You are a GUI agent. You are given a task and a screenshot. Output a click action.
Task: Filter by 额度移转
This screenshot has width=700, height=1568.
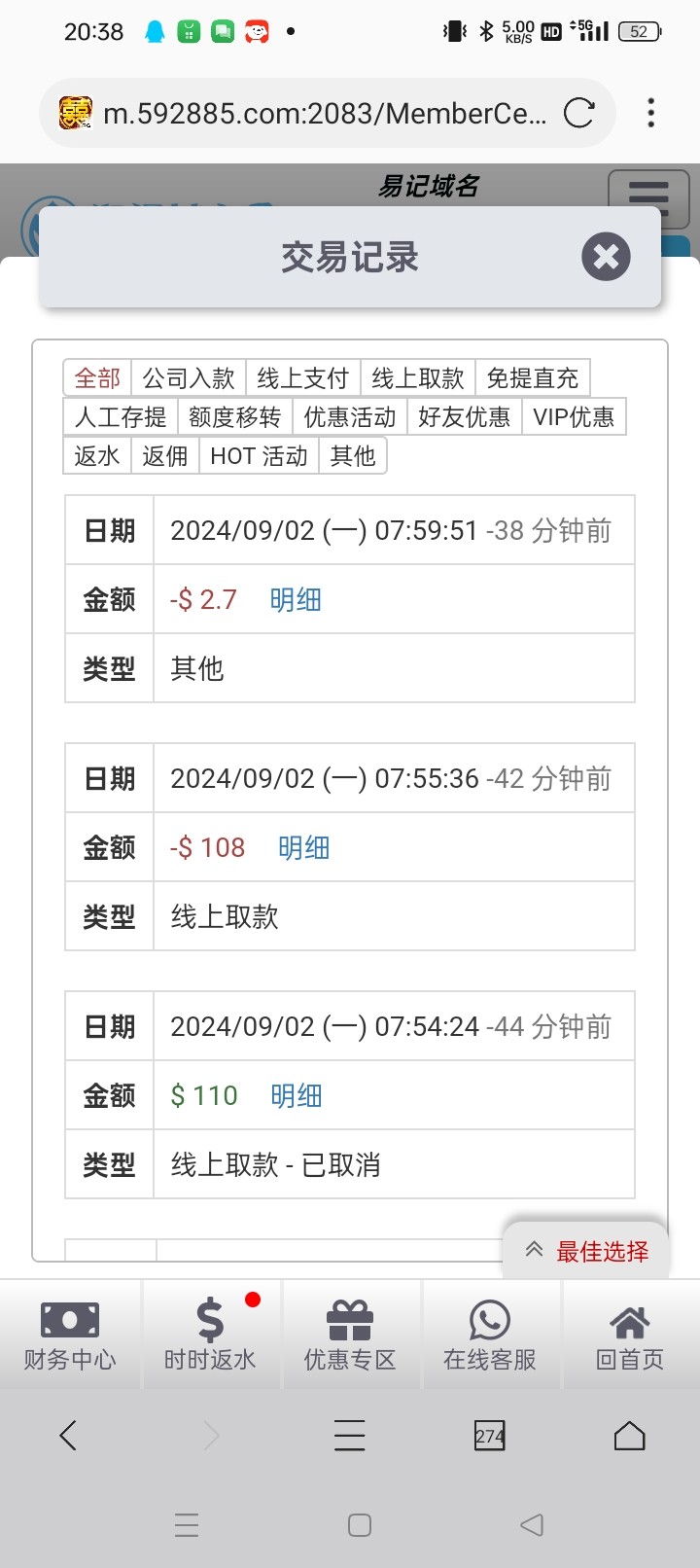pyautogui.click(x=235, y=417)
